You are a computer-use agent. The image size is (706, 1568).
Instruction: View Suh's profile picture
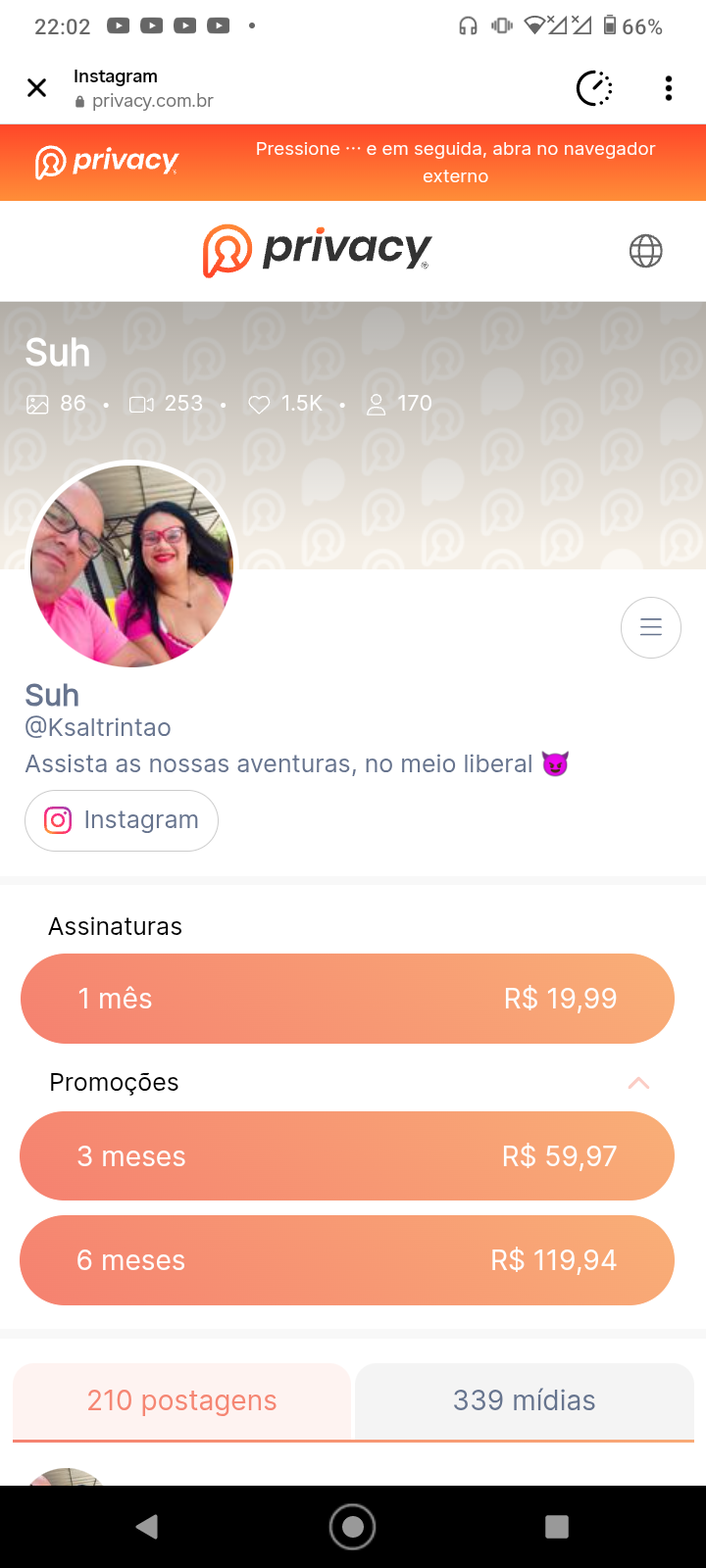[131, 565]
